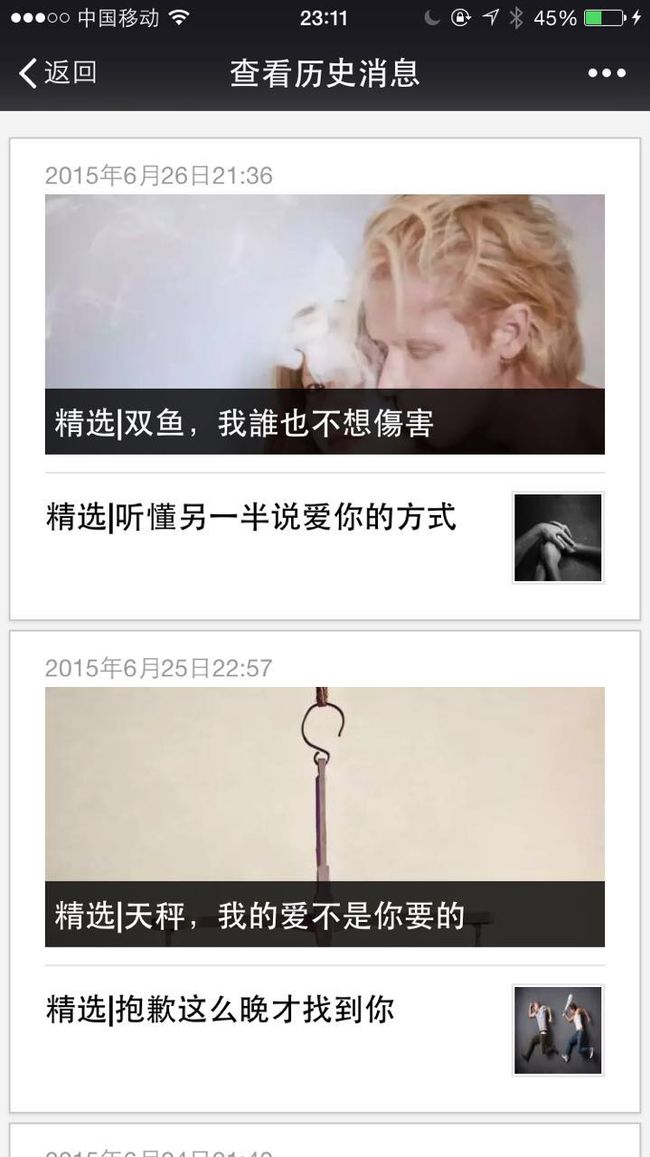The height and width of the screenshot is (1157, 650).
Task: Open the article 精选|天秤，我的爱不是你要的
Action: coord(325,817)
